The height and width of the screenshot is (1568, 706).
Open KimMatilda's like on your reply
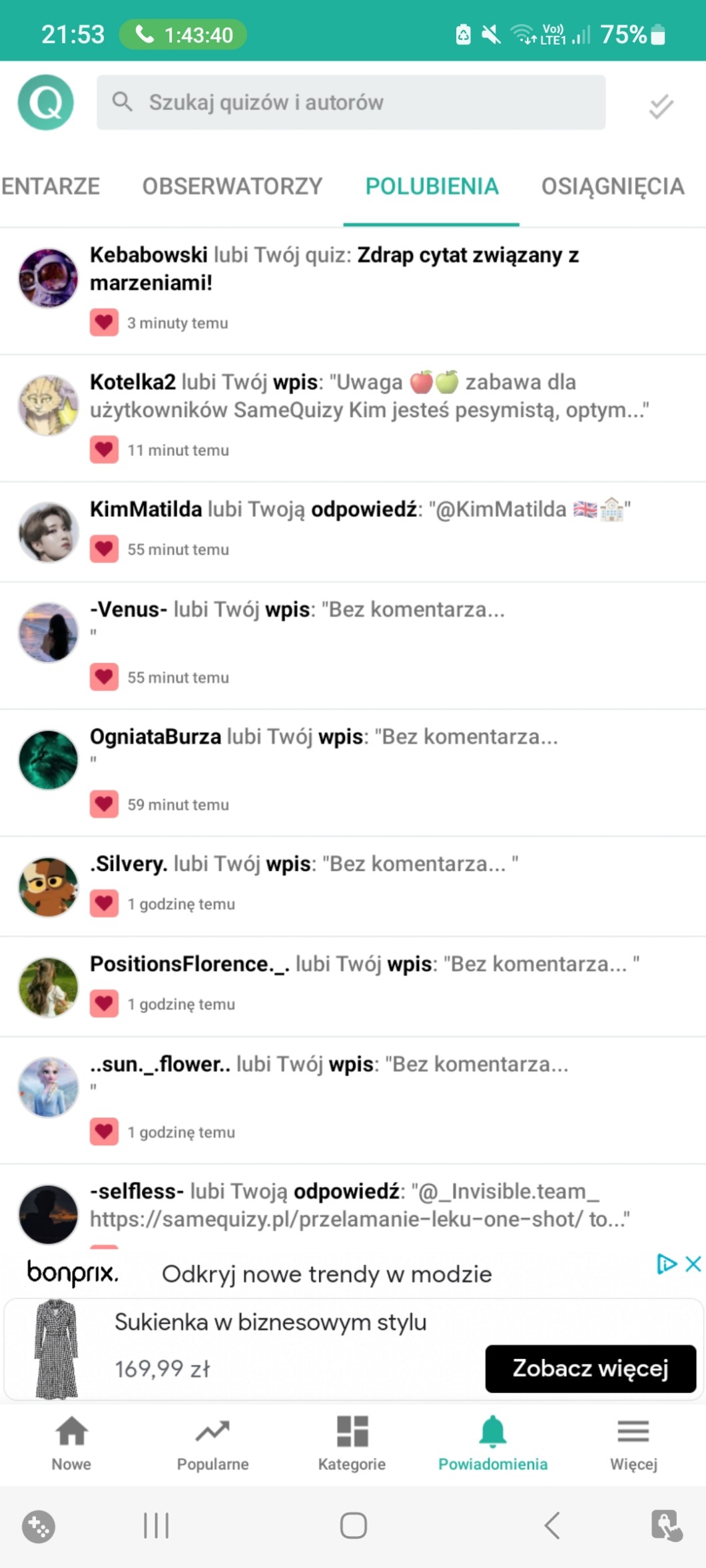[353, 529]
